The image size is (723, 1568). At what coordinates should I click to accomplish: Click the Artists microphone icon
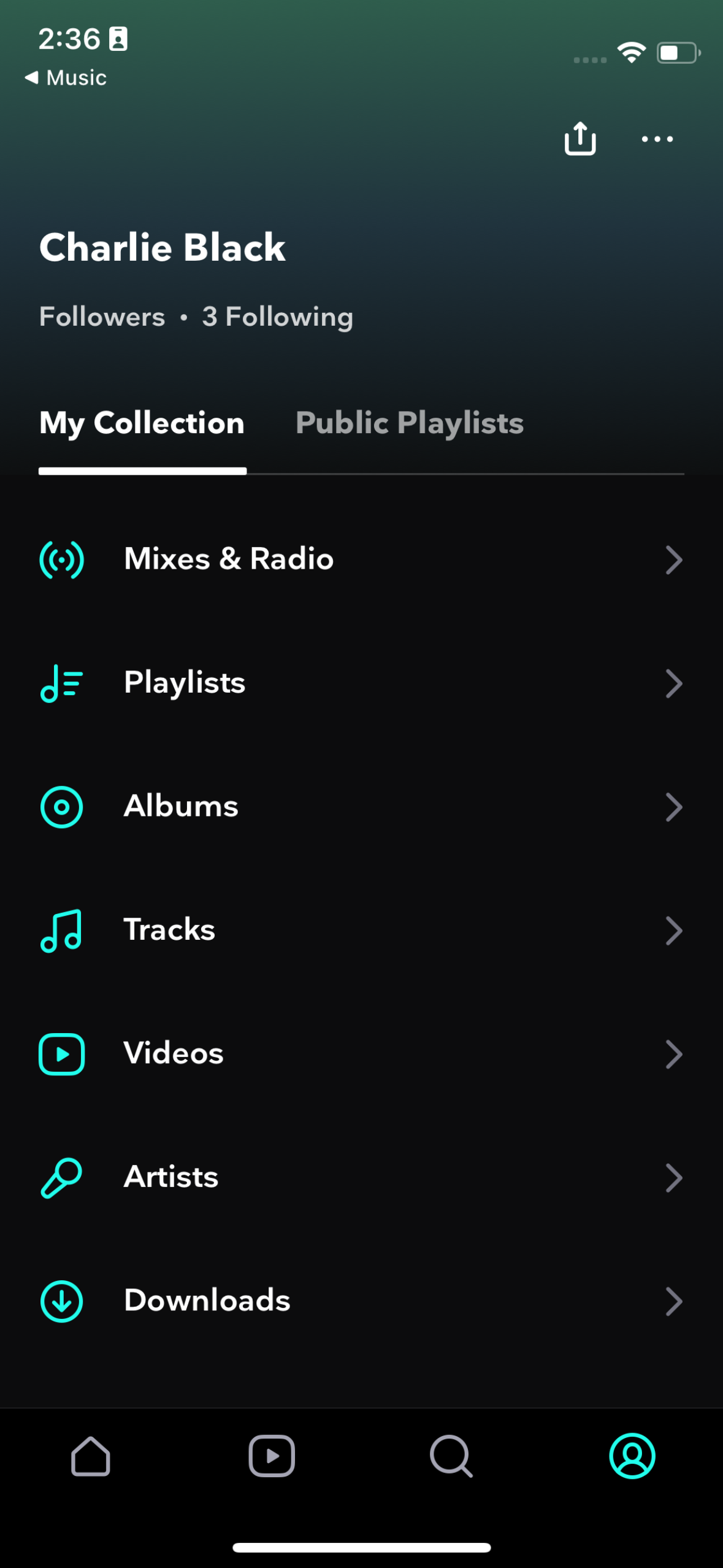pos(61,1177)
